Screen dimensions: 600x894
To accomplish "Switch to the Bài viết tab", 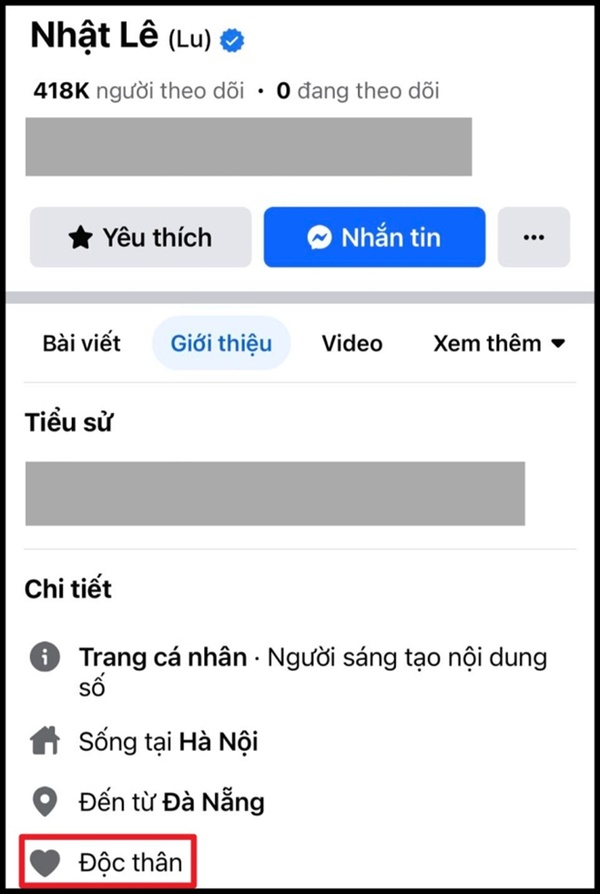I will (x=81, y=343).
